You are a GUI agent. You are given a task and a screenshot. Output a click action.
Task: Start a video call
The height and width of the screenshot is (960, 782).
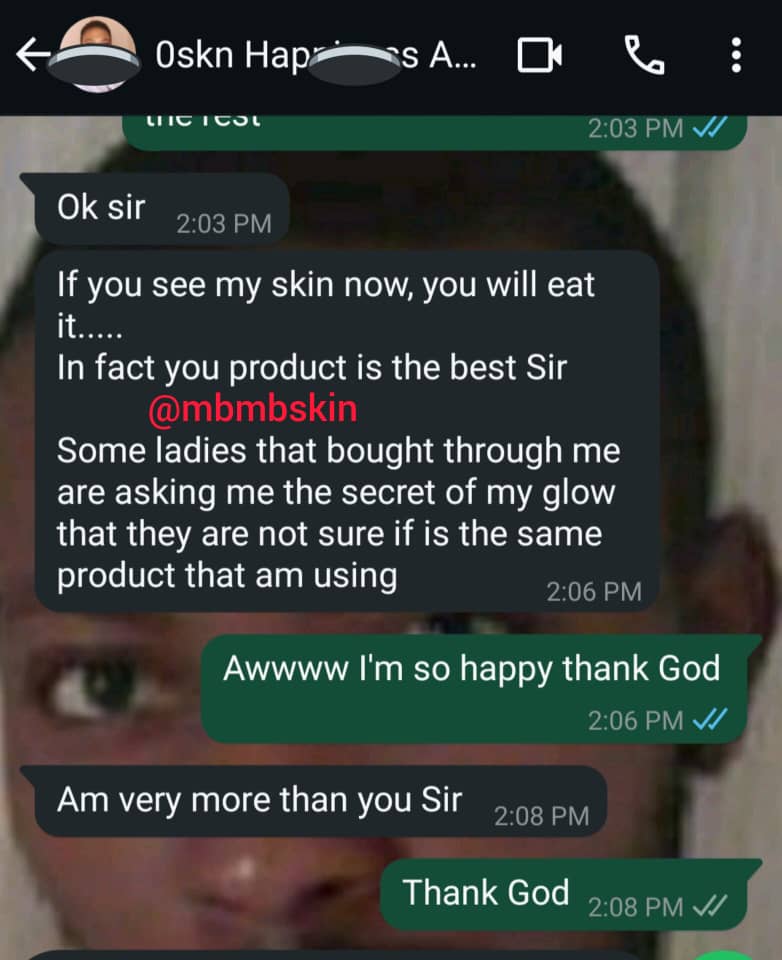point(540,56)
